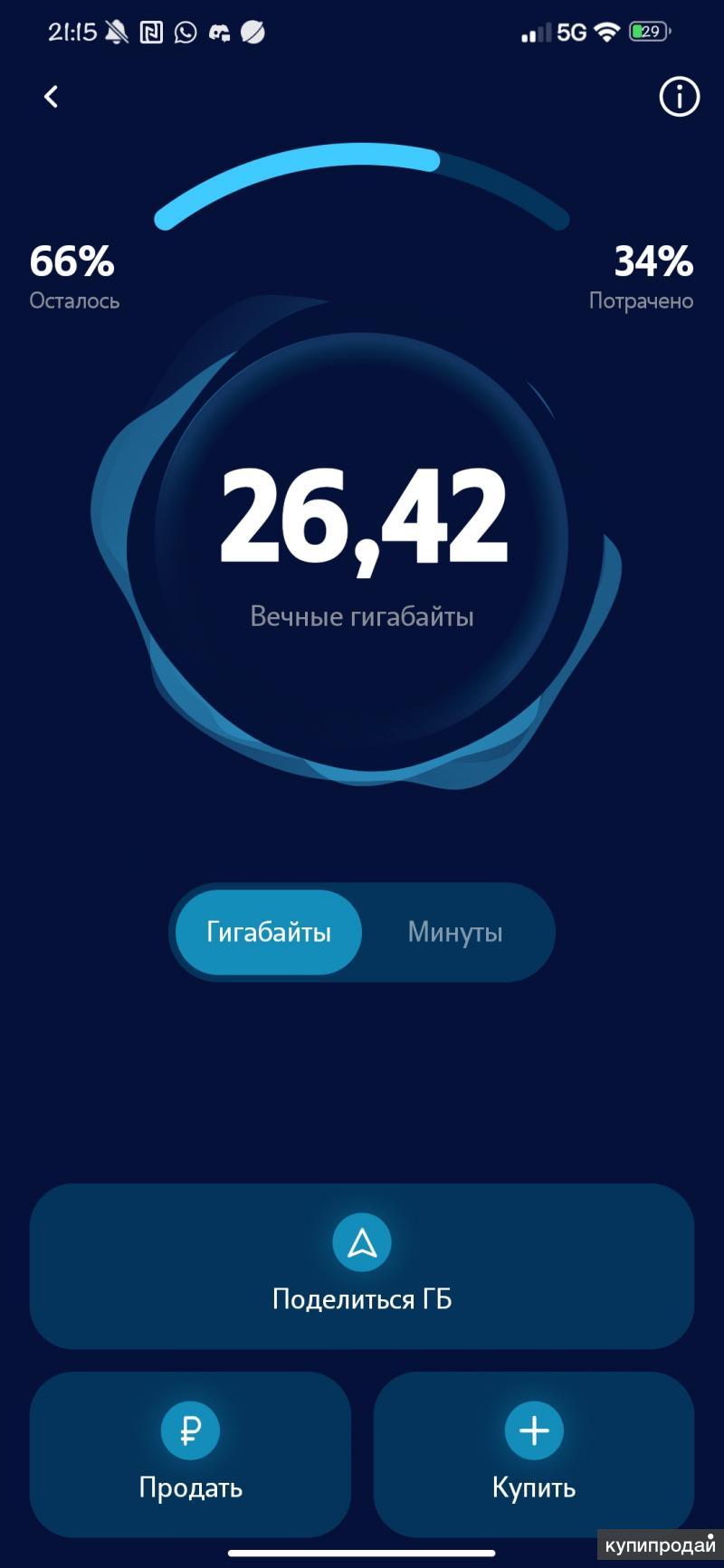Open the info icon
724x1568 pixels.
click(x=679, y=97)
